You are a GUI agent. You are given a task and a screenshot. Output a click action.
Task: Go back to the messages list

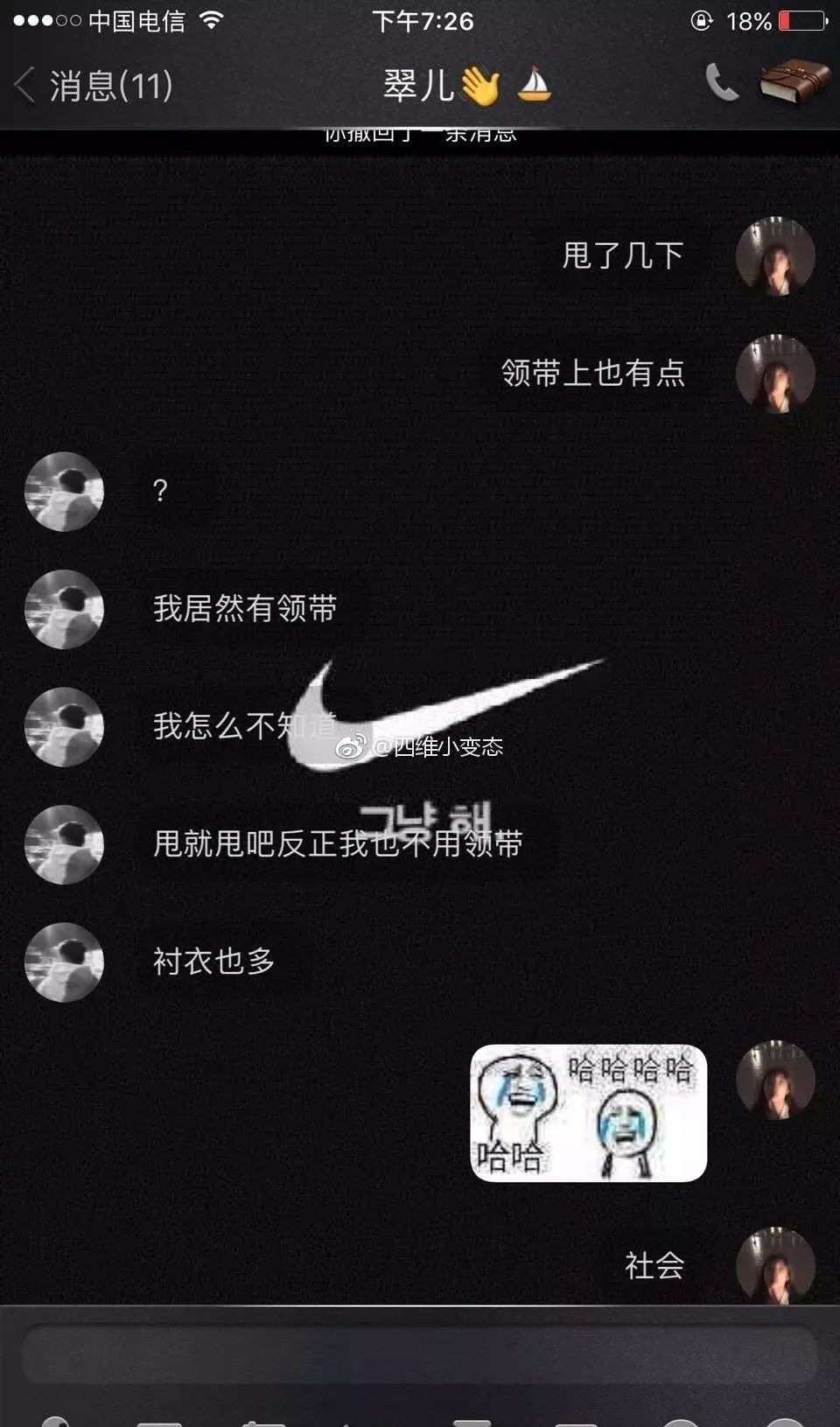[x=92, y=86]
